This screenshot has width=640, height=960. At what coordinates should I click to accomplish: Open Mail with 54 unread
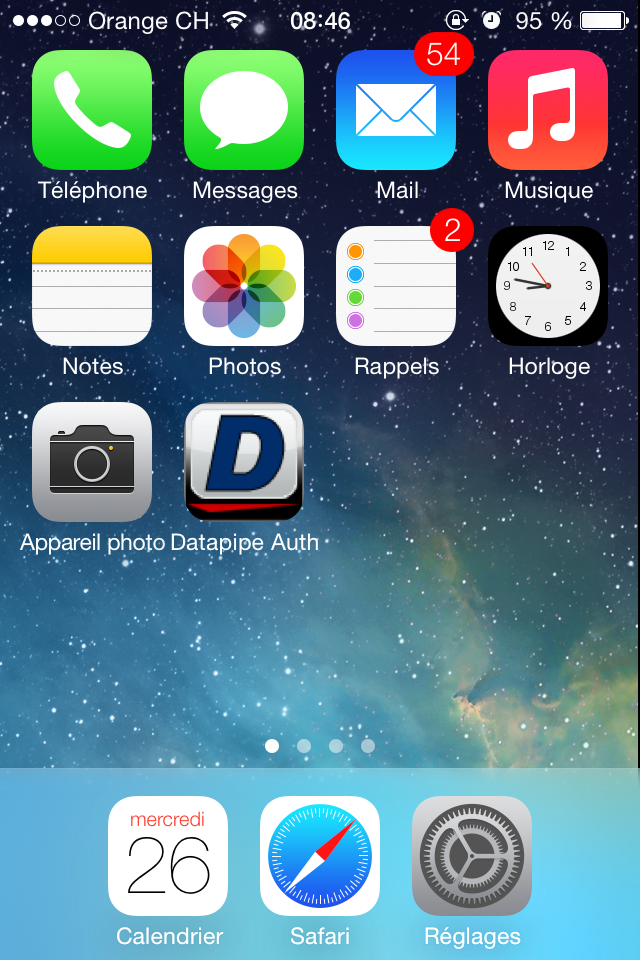[x=396, y=110]
